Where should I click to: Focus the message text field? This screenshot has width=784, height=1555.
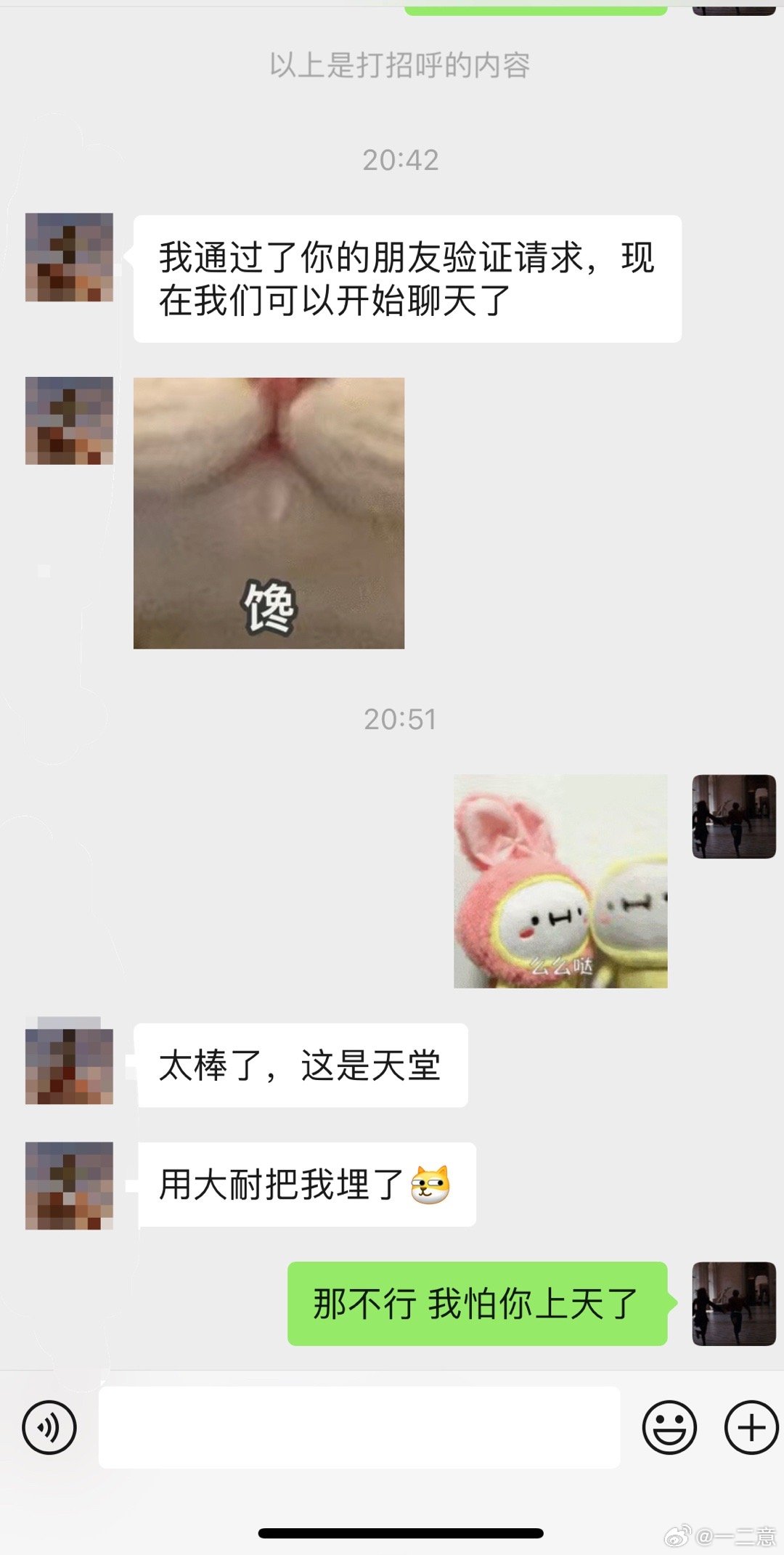(x=359, y=1427)
